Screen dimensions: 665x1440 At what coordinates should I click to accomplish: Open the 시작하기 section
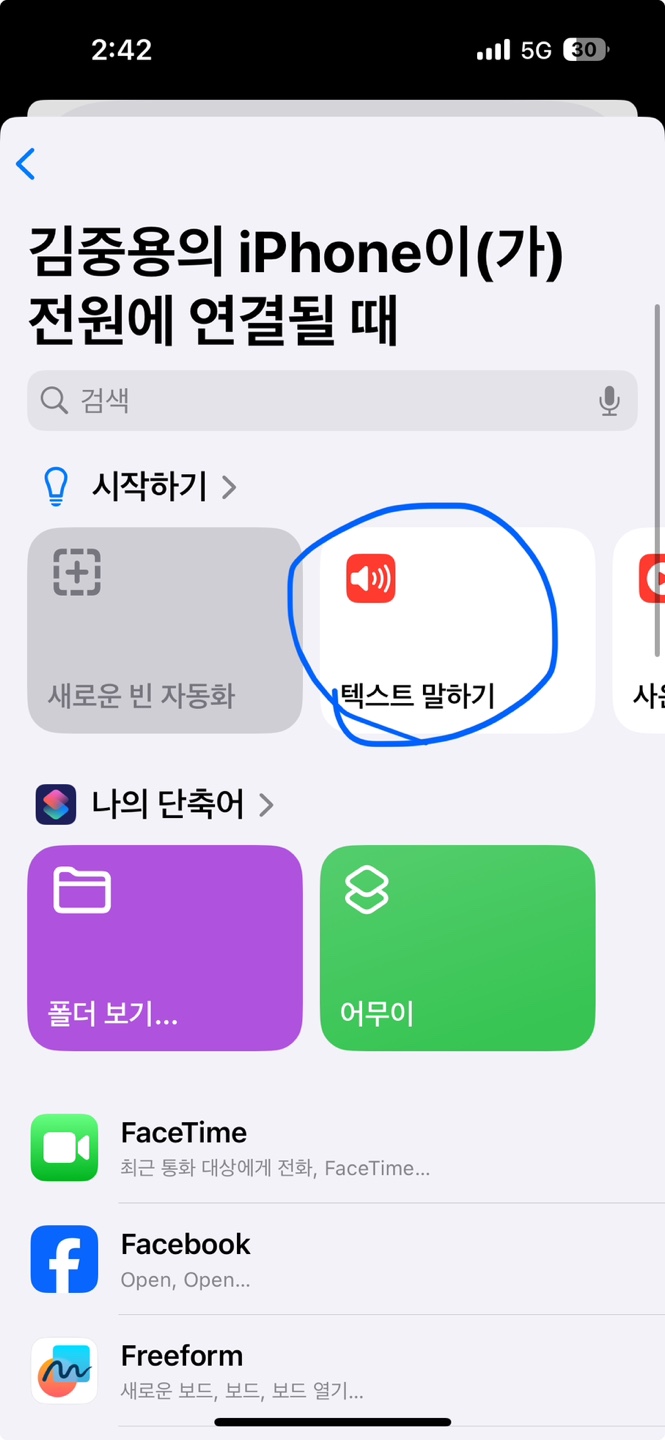click(139, 487)
